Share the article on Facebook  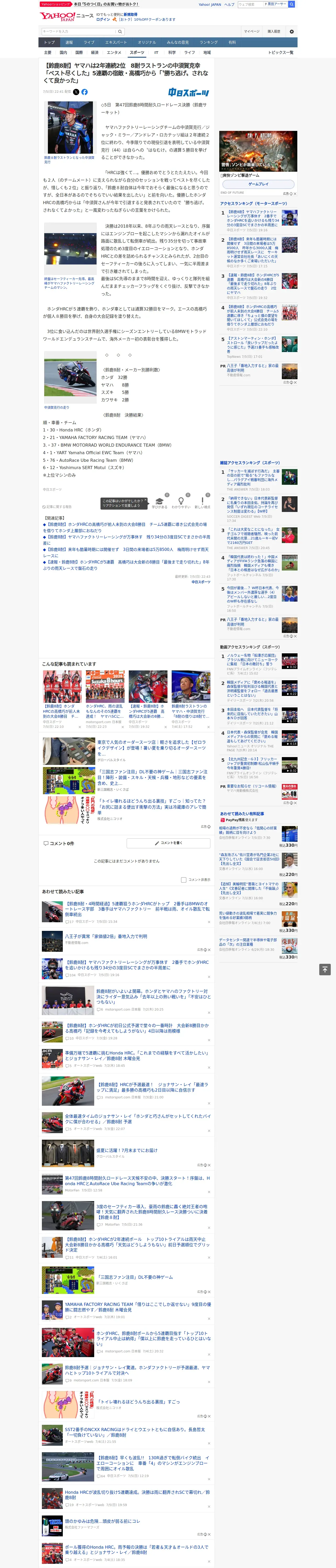84,92
